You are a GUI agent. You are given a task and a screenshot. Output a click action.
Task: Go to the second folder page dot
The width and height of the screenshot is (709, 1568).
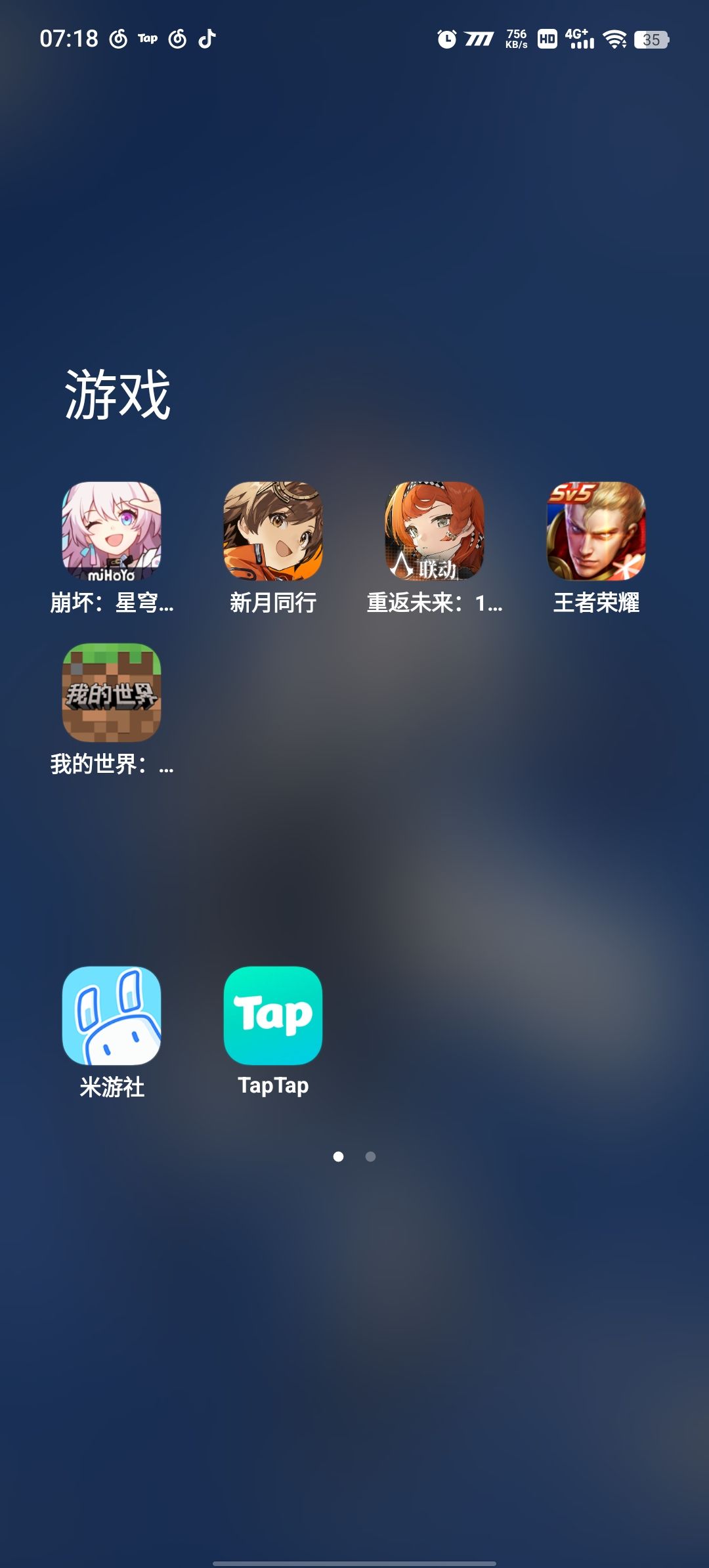pos(370,1156)
